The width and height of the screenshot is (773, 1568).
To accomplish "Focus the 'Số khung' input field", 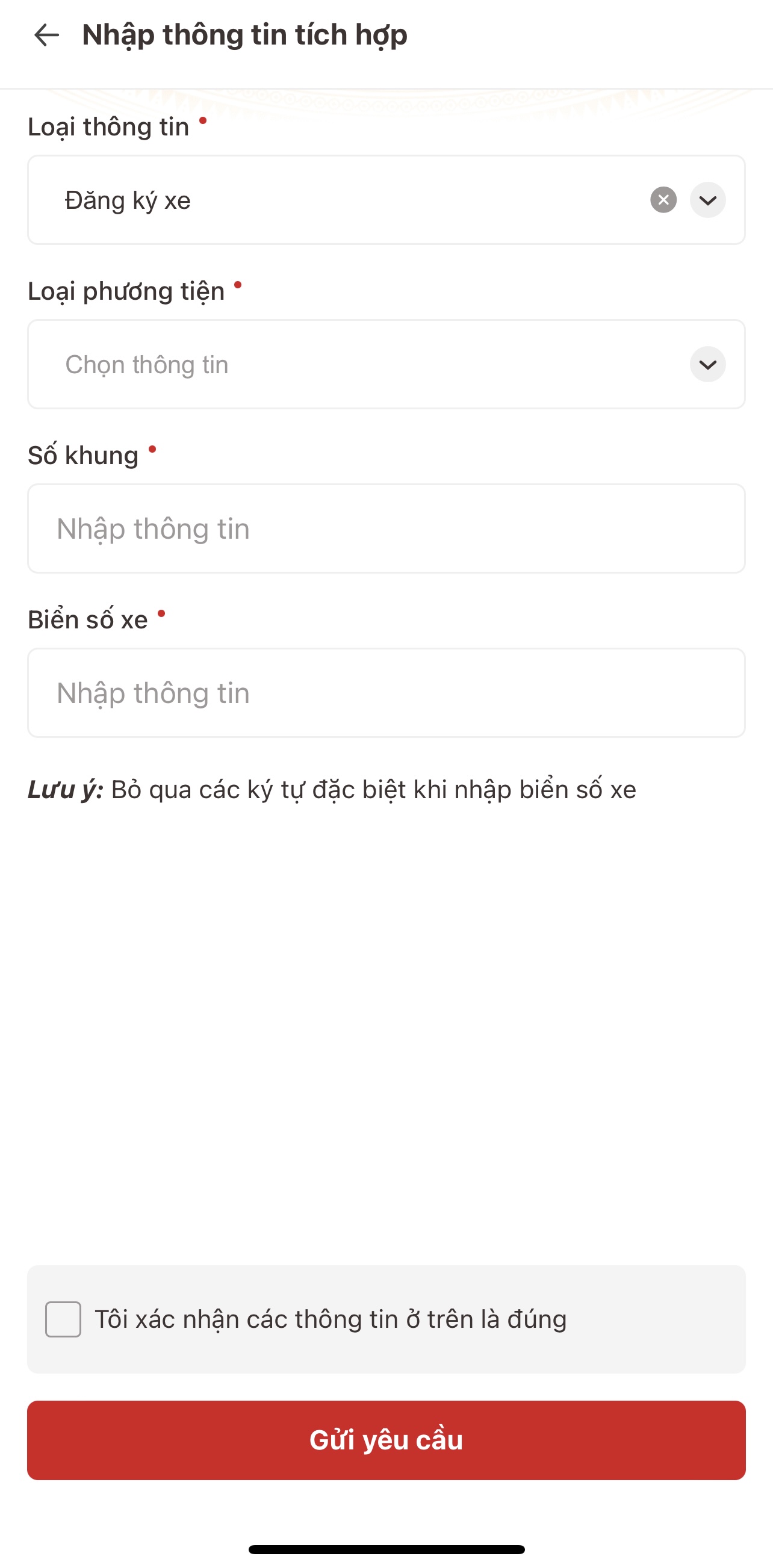I will pos(386,528).
